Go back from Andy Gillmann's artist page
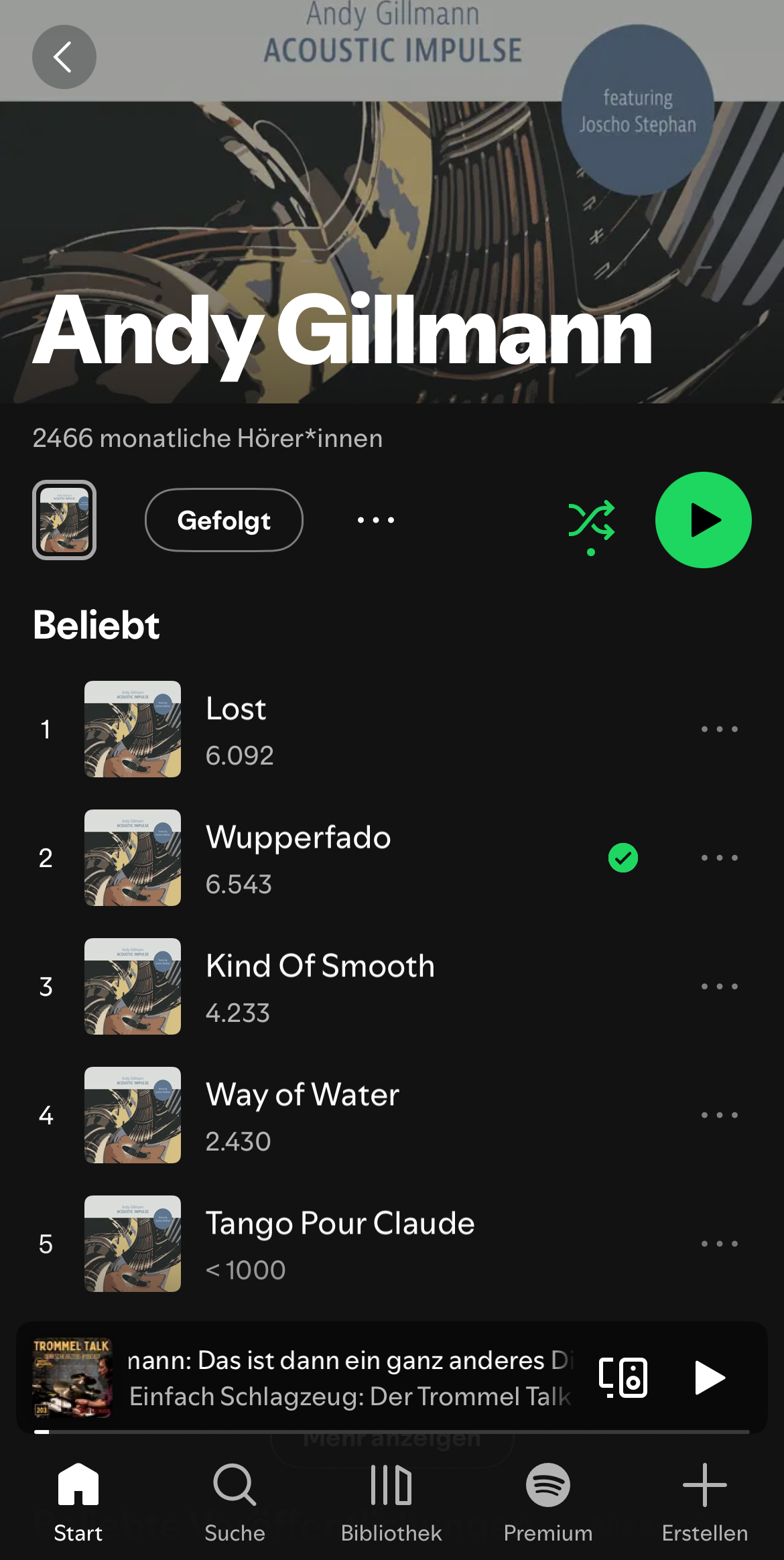 tap(64, 57)
